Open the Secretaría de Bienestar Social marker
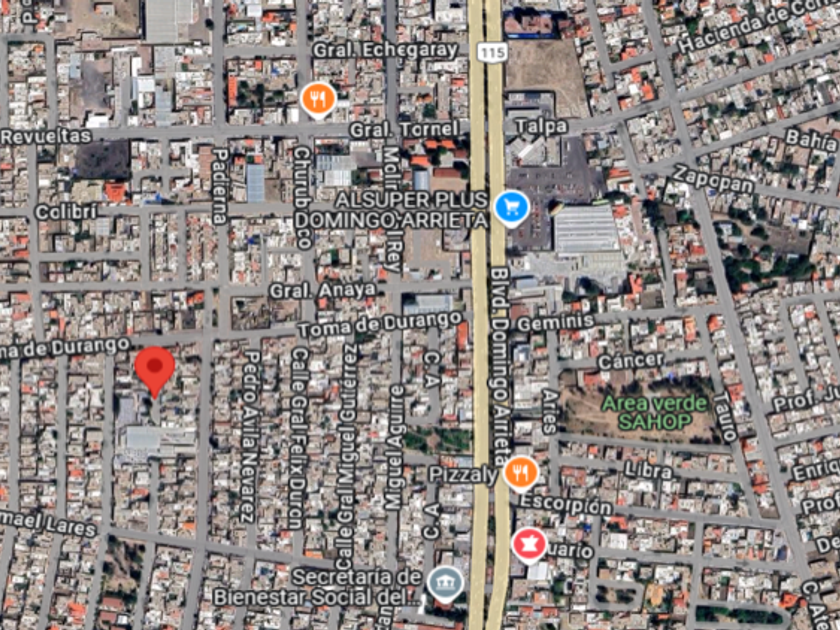840x630 pixels. coord(446,584)
